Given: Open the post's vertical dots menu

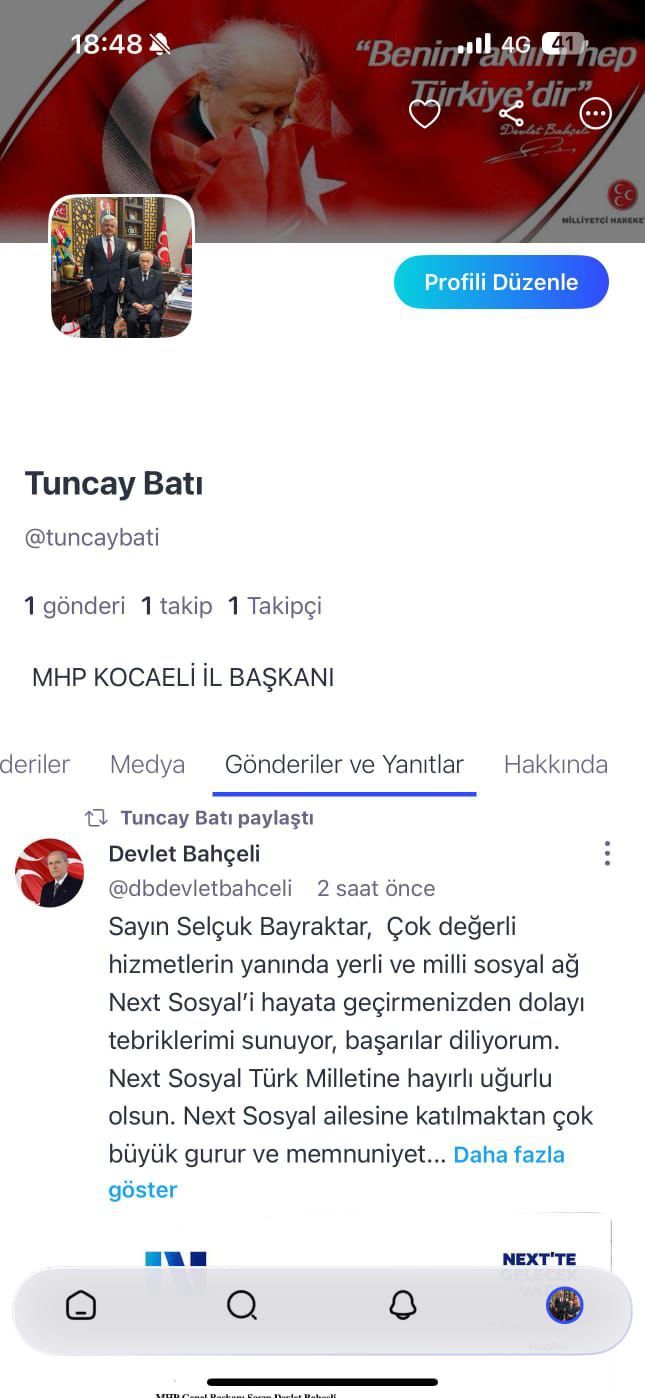Looking at the screenshot, I should tap(606, 853).
